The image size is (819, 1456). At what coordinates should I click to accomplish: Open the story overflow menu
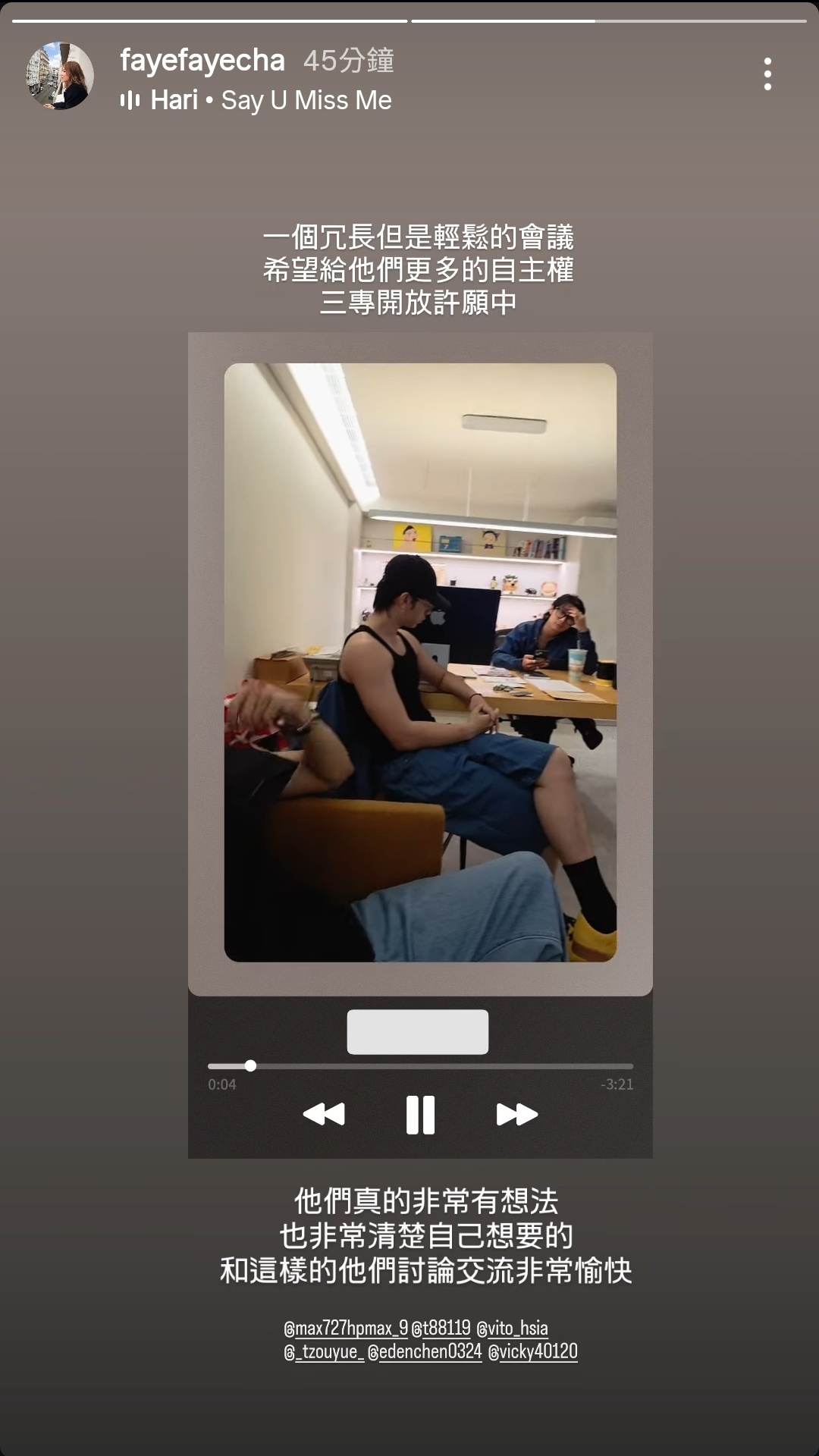767,74
